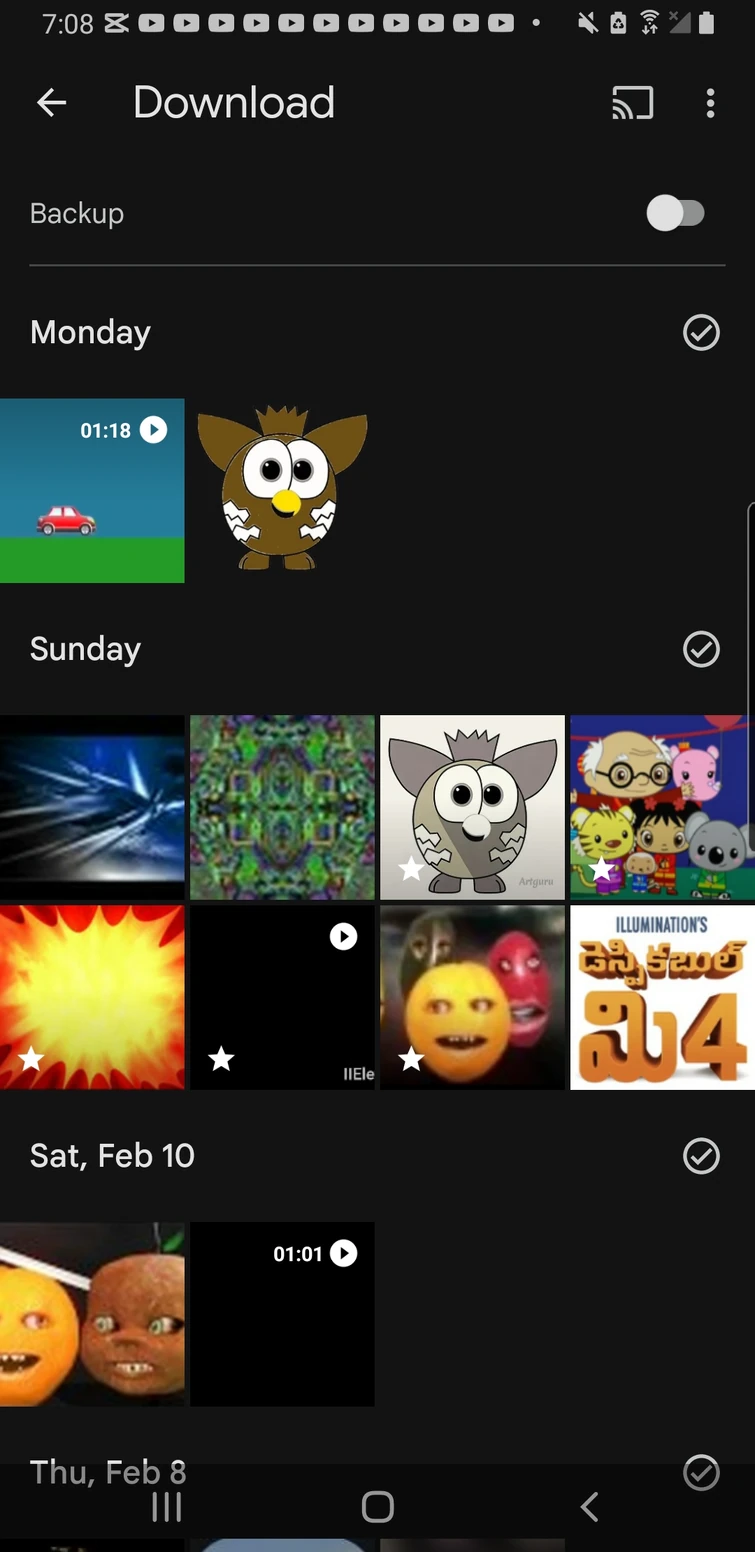755x1552 pixels.
Task: Open the green kaleidoscope pattern image
Action: (x=282, y=807)
